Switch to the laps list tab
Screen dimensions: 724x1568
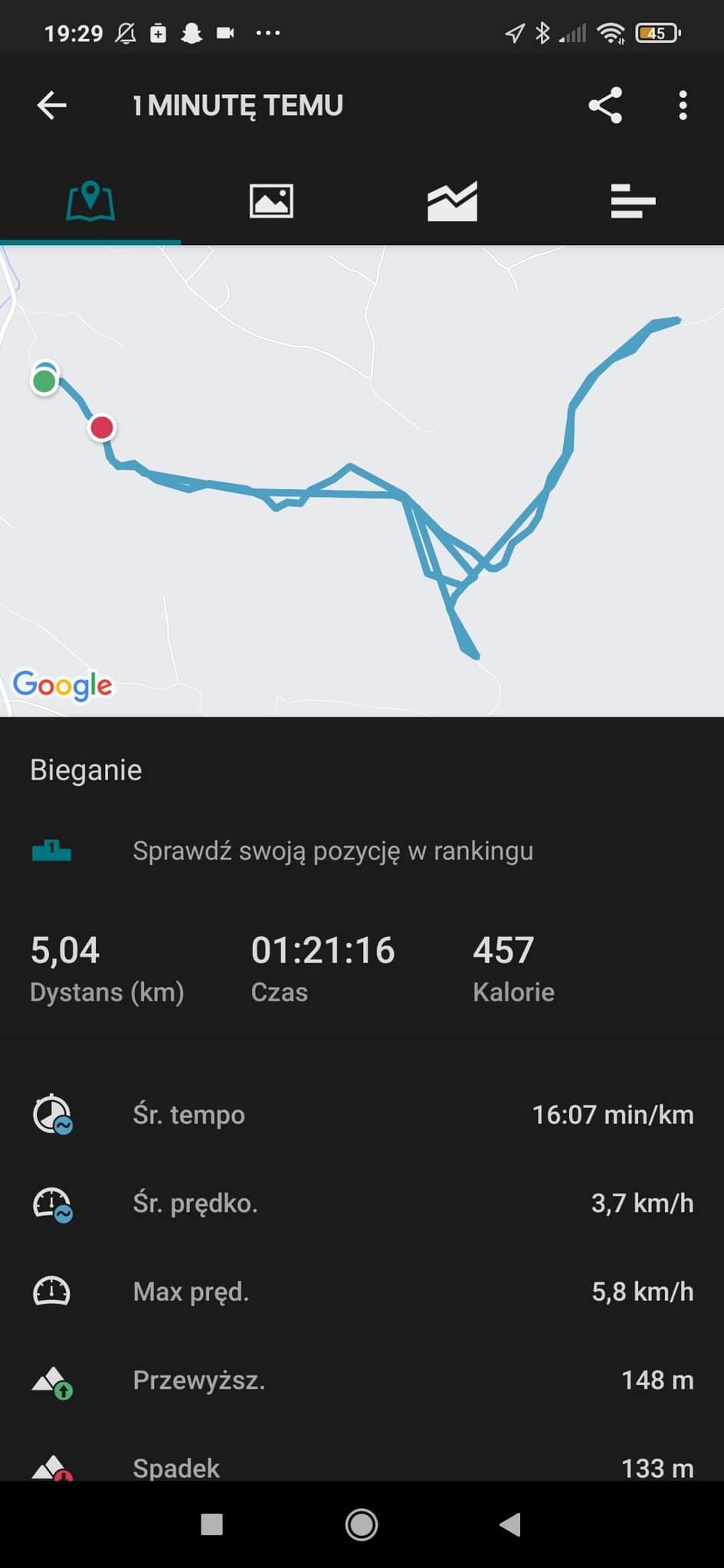point(633,201)
